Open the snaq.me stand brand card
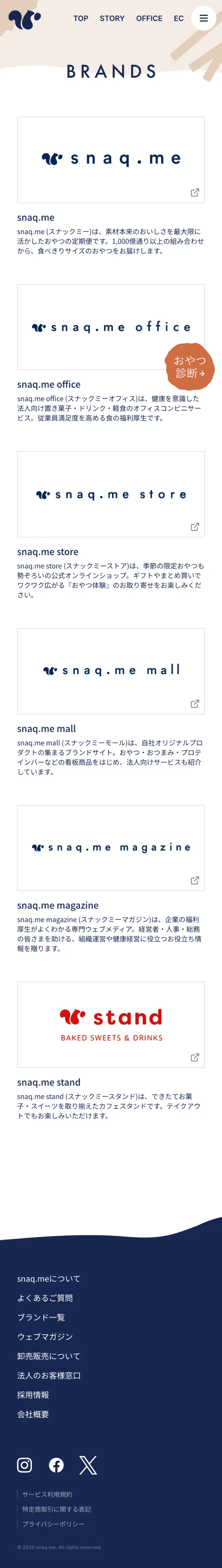 111,1025
